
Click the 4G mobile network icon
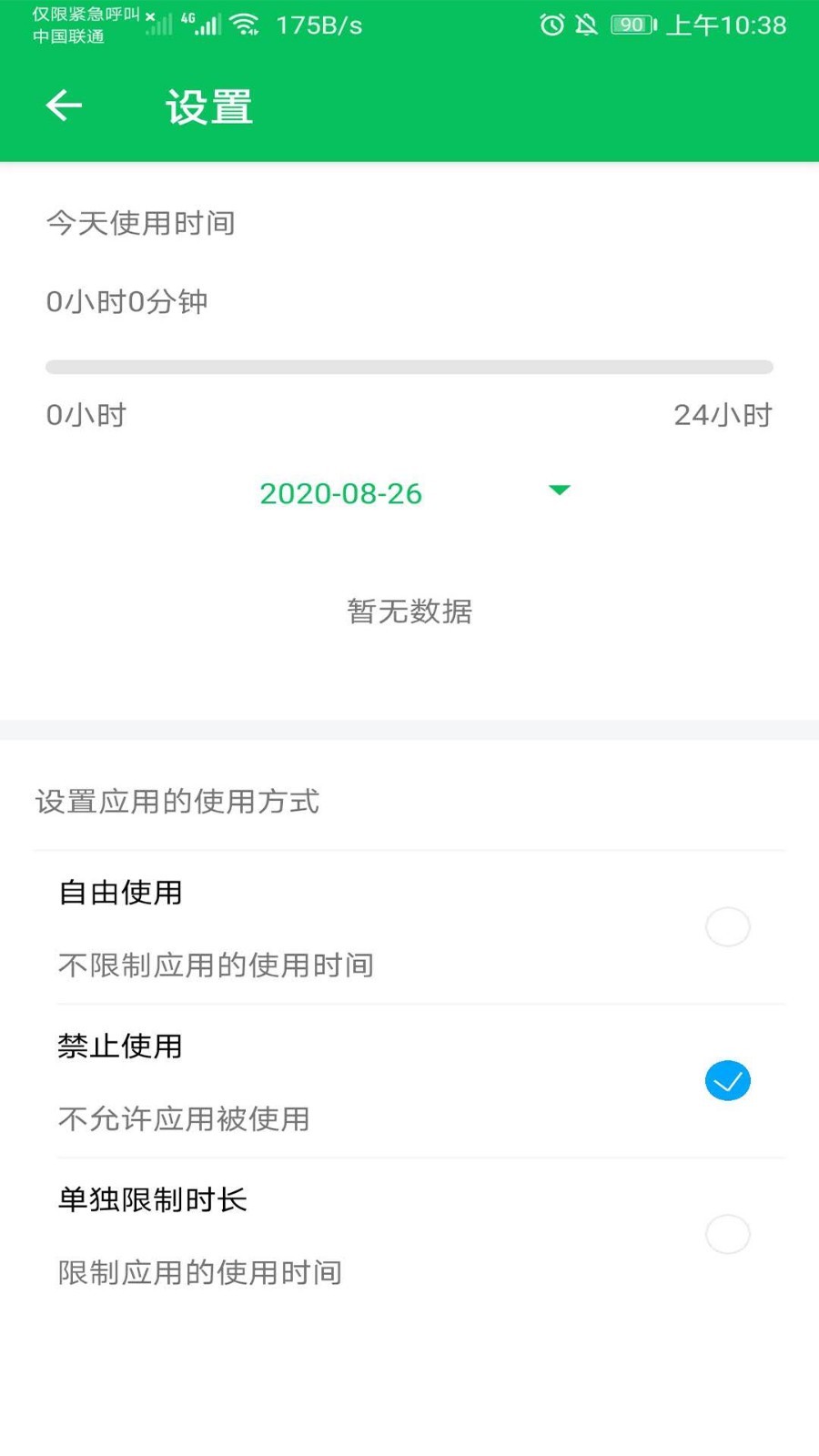(188, 18)
